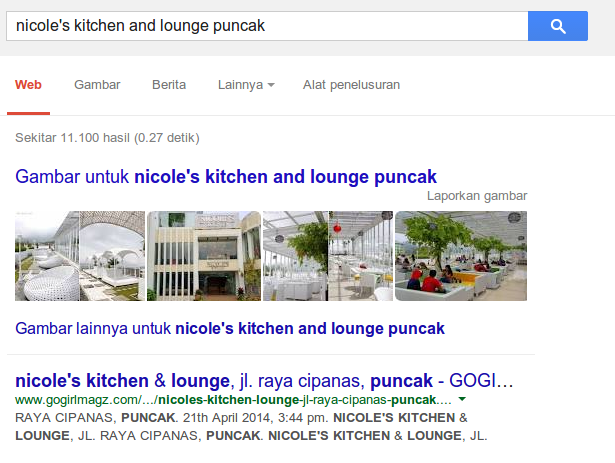The width and height of the screenshot is (615, 463).
Task: Open Gambar lainnya untuk nicole's kitchen link
Action: tap(230, 328)
